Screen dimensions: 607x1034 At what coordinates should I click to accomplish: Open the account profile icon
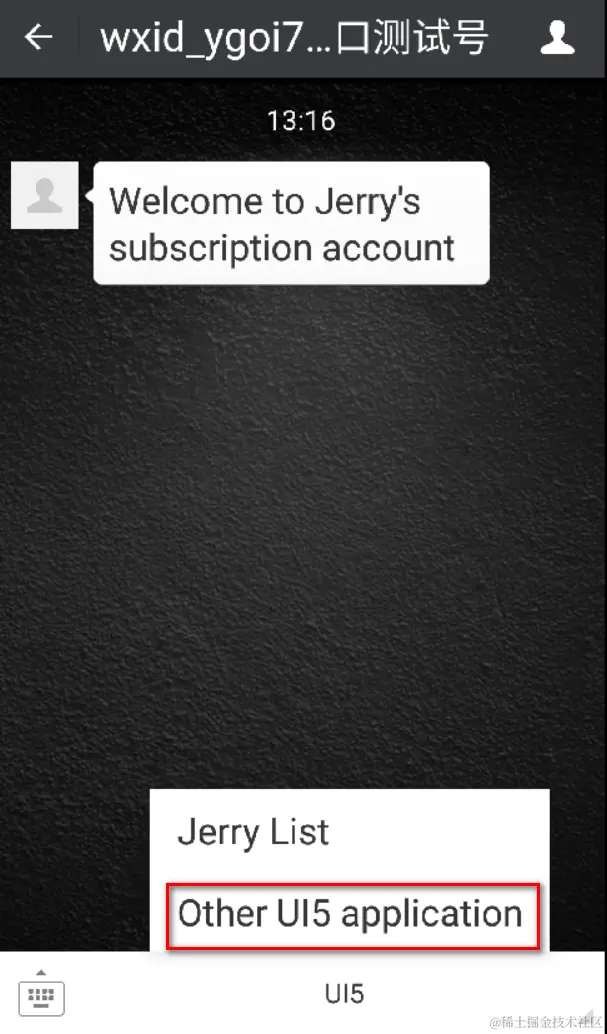556,38
